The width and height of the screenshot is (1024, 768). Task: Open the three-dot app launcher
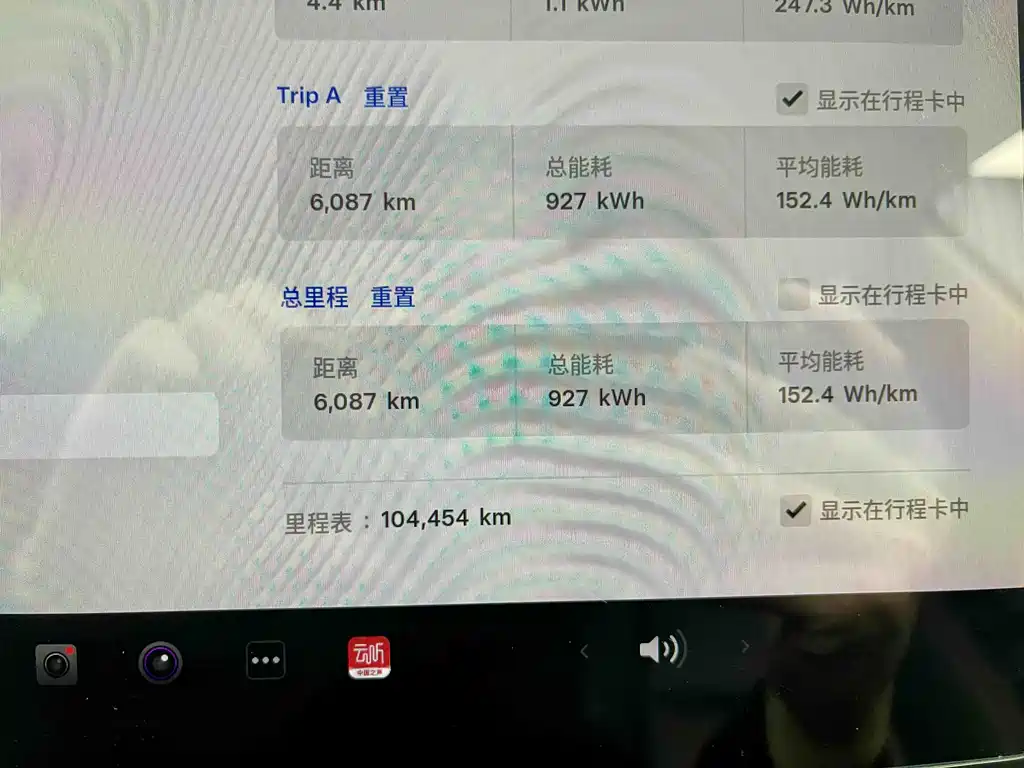tap(265, 660)
